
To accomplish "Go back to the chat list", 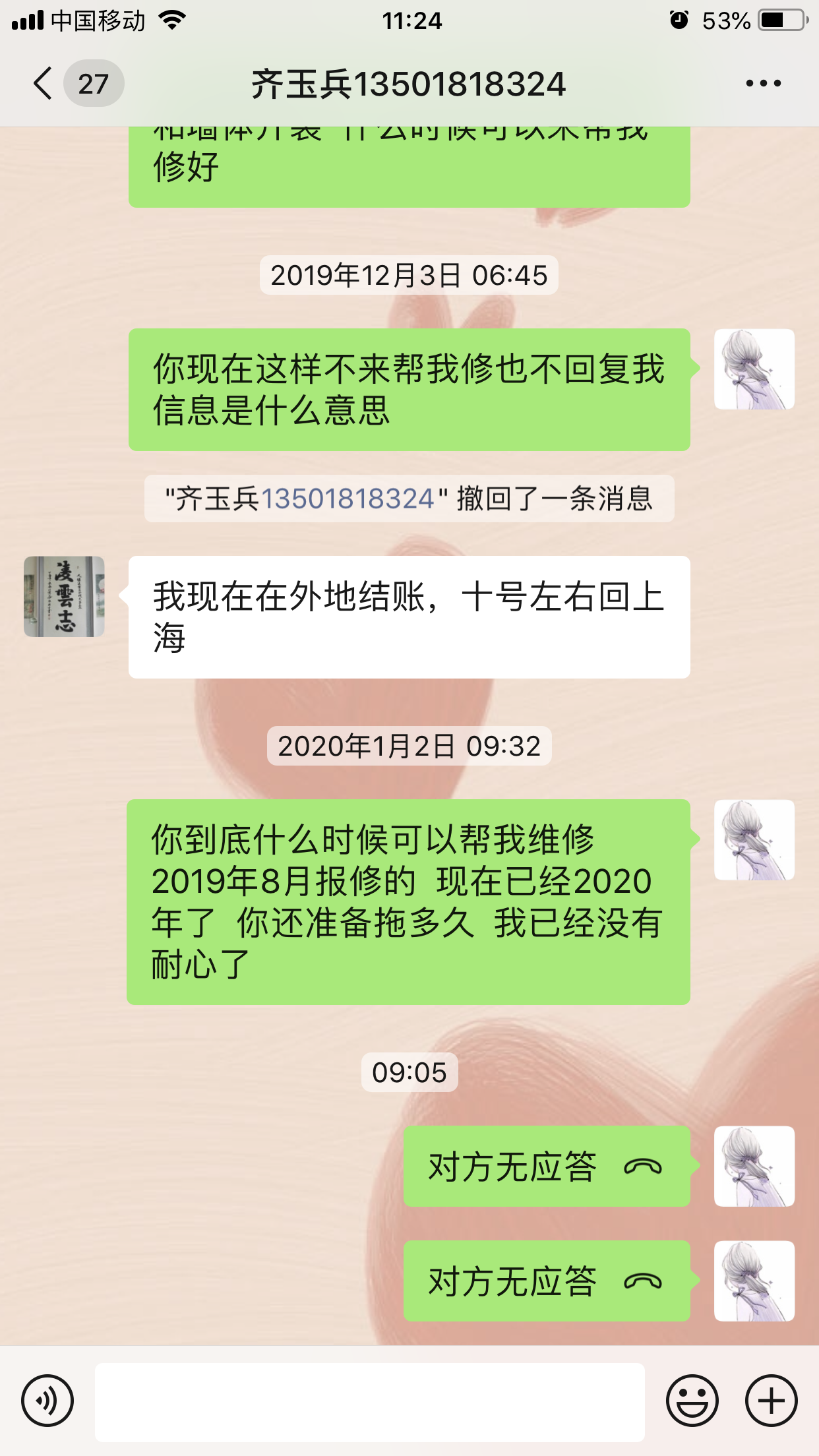I will click(44, 84).
